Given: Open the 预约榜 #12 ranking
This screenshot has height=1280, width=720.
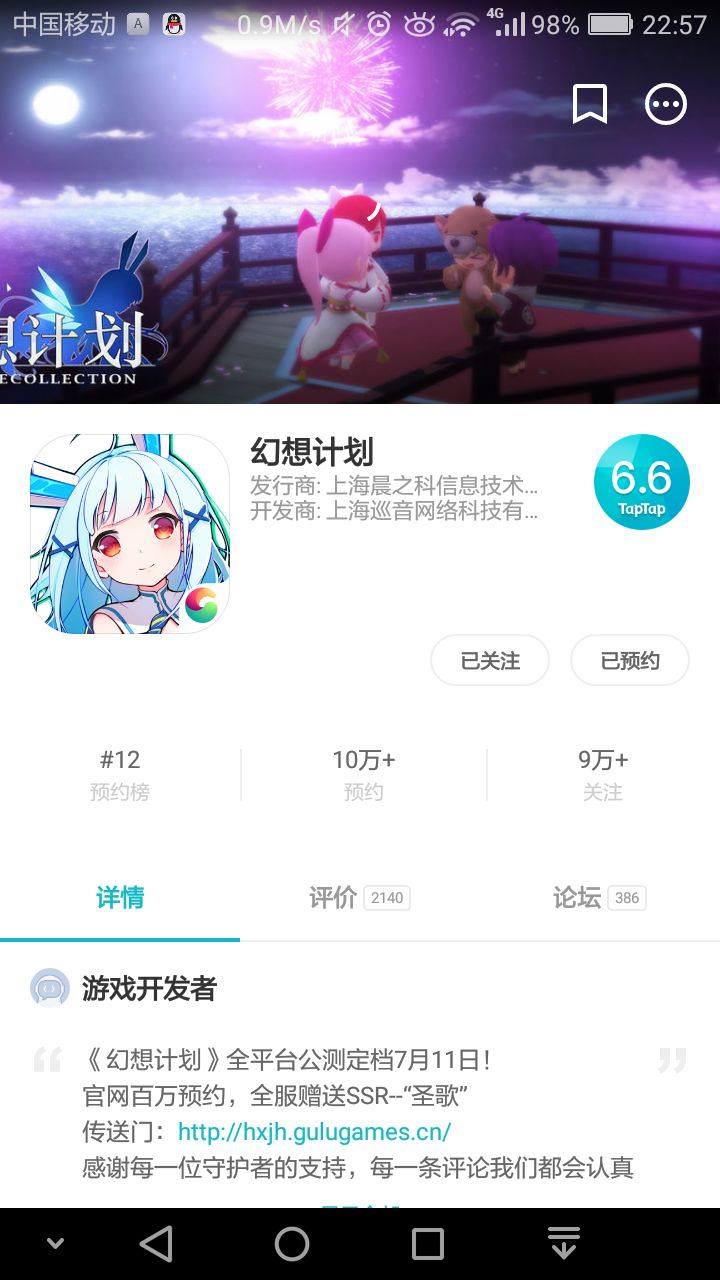Looking at the screenshot, I should 120,775.
